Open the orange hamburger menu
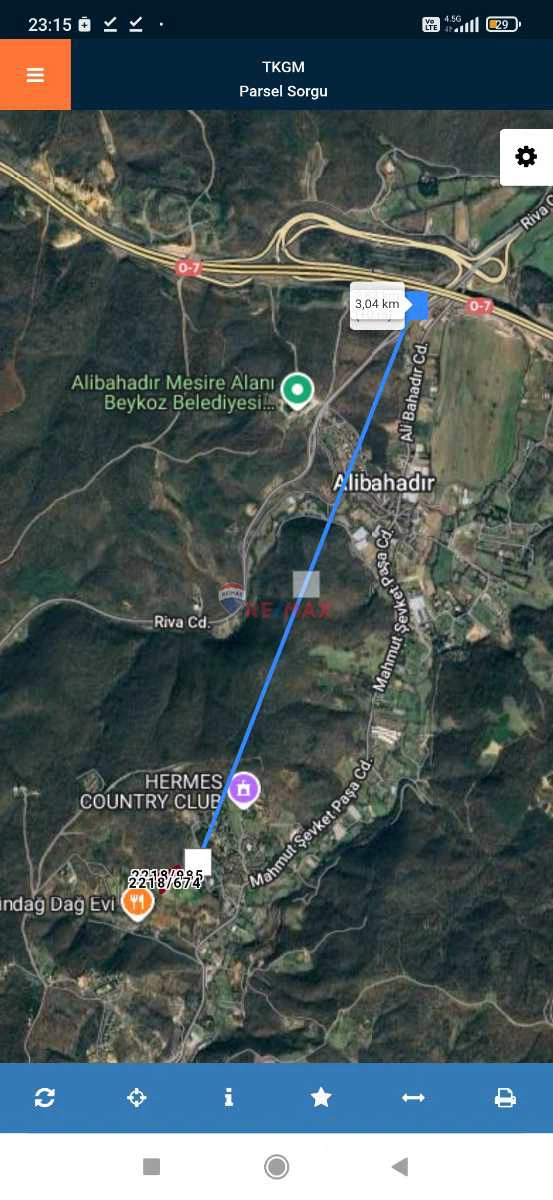 [35, 75]
